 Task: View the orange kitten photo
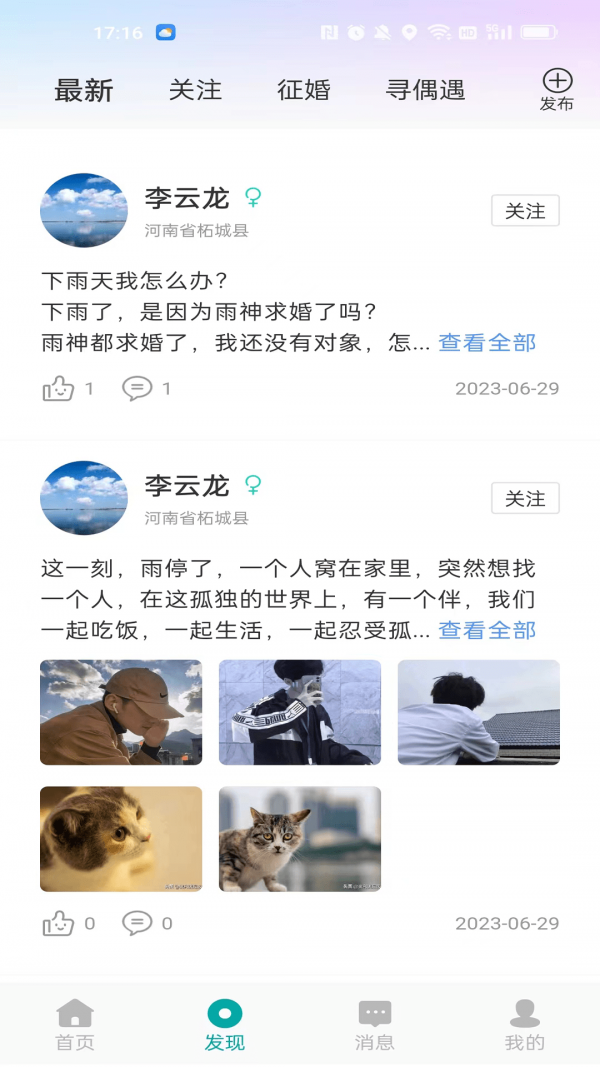pos(121,839)
